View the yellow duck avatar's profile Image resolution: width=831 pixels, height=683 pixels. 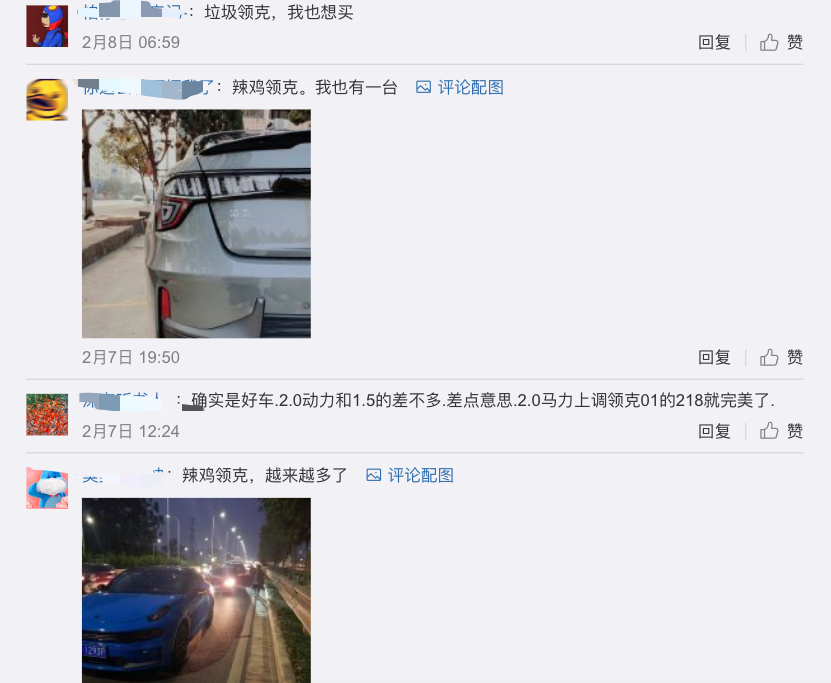pyautogui.click(x=47, y=100)
